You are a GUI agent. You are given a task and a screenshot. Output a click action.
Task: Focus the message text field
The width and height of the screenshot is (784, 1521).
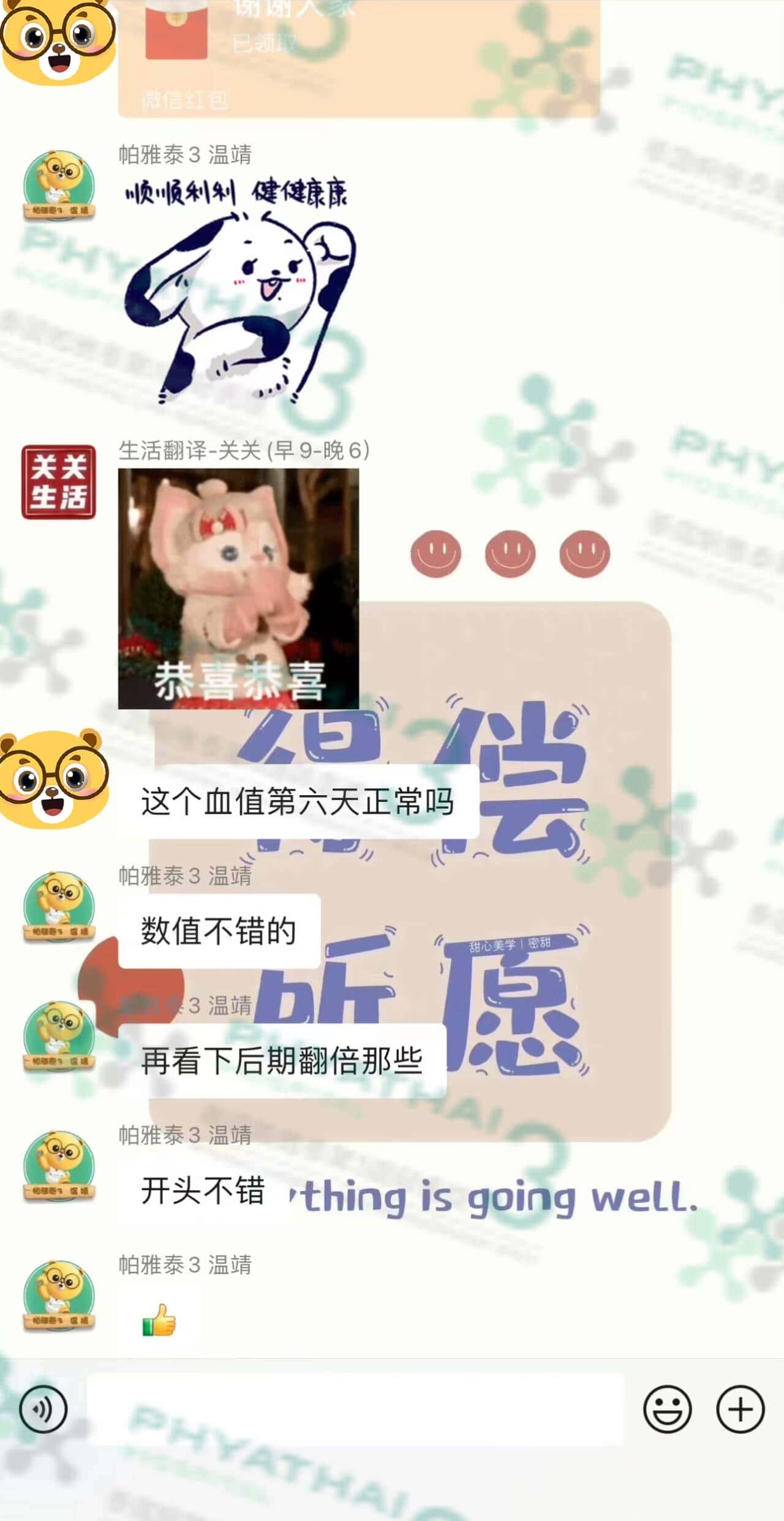tap(355, 1409)
